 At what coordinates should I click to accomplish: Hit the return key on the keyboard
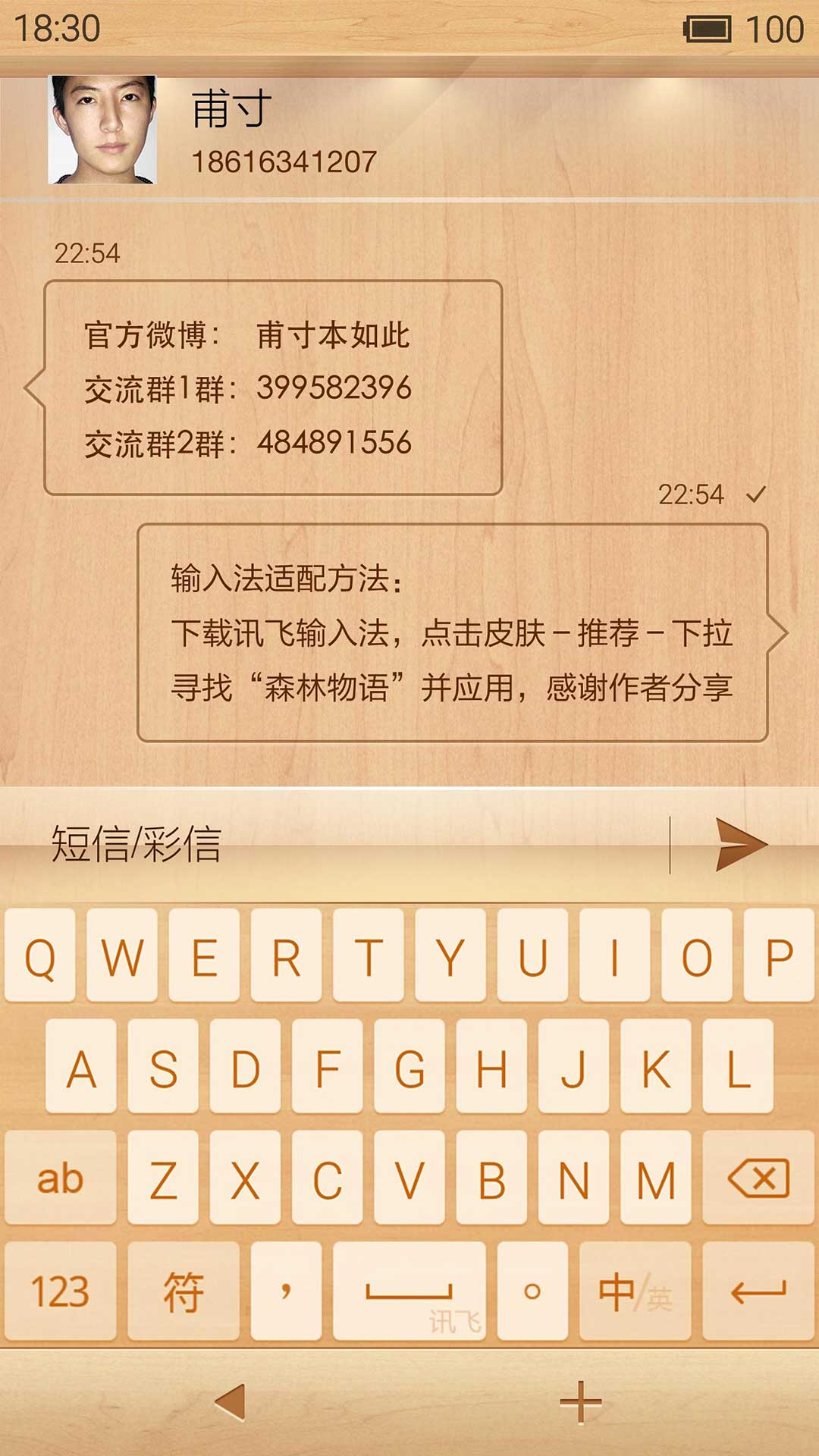(x=758, y=1291)
